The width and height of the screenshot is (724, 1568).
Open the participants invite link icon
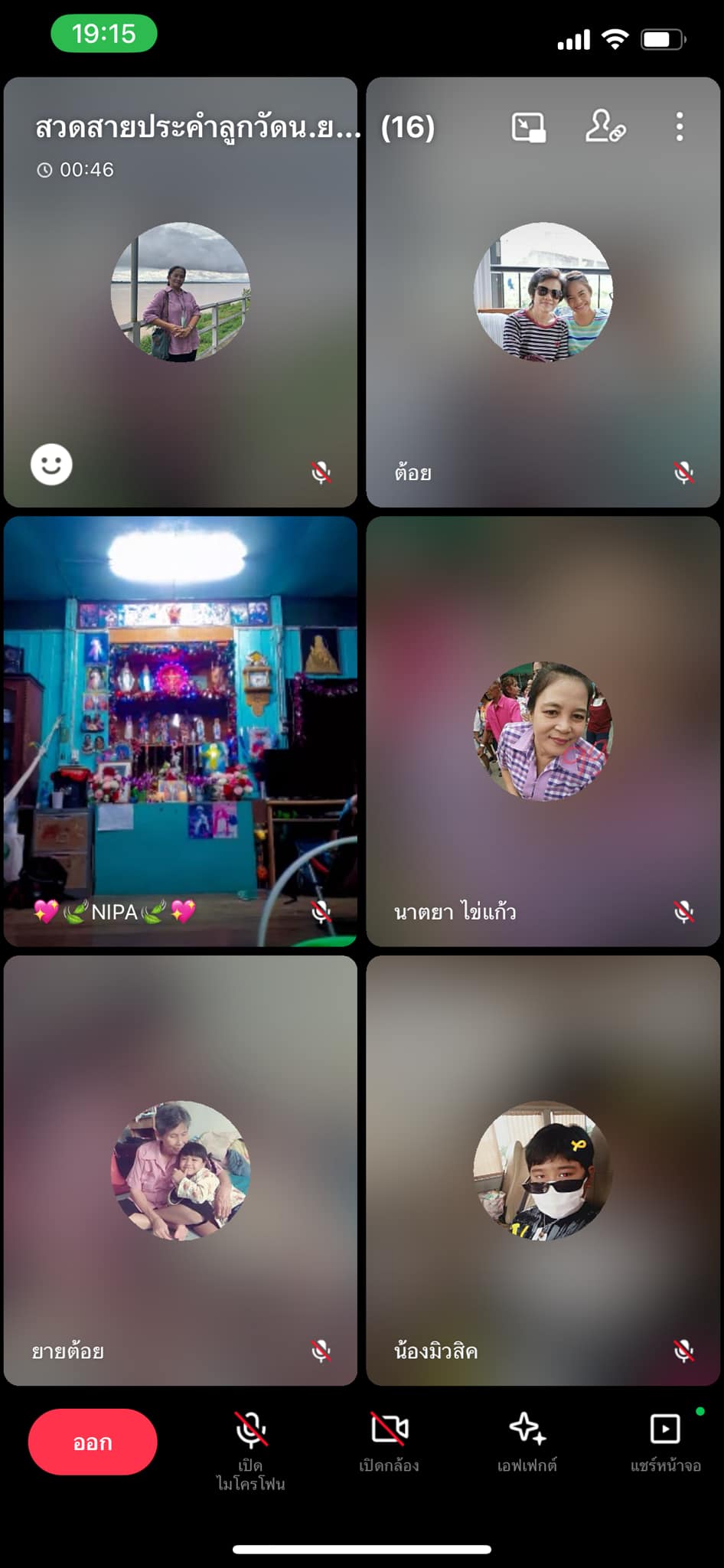[x=605, y=127]
